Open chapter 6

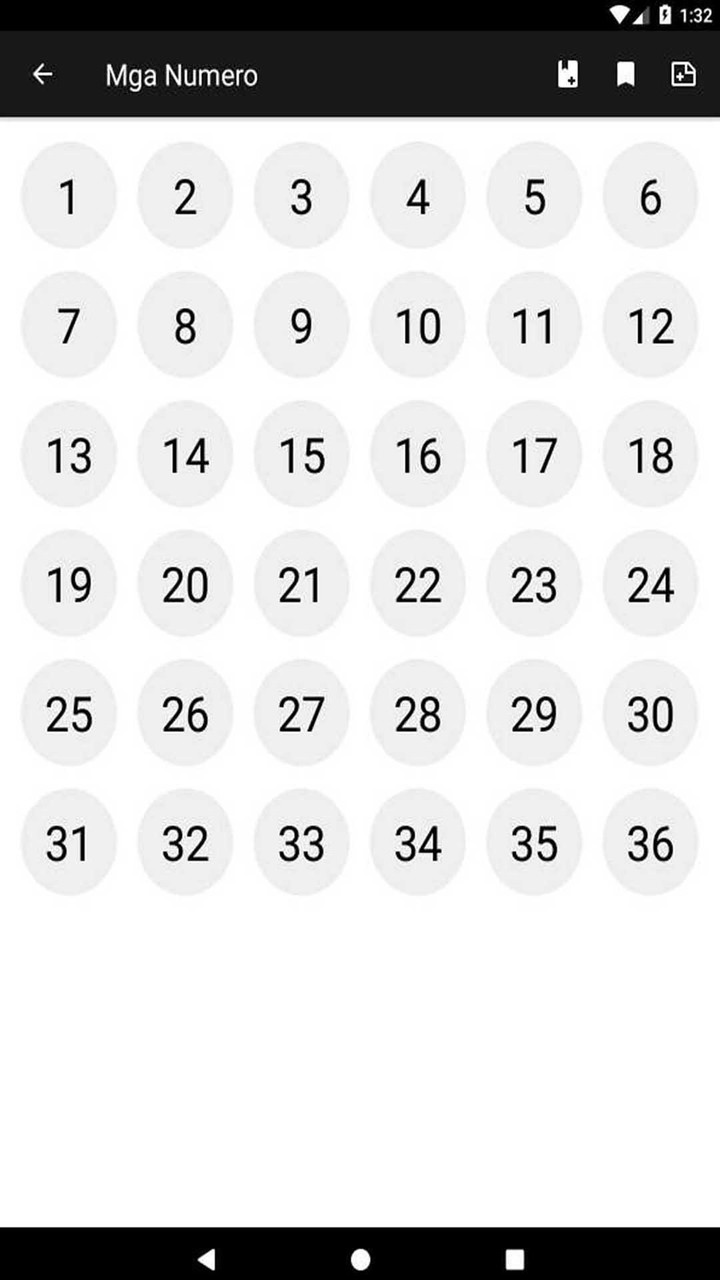click(x=650, y=197)
